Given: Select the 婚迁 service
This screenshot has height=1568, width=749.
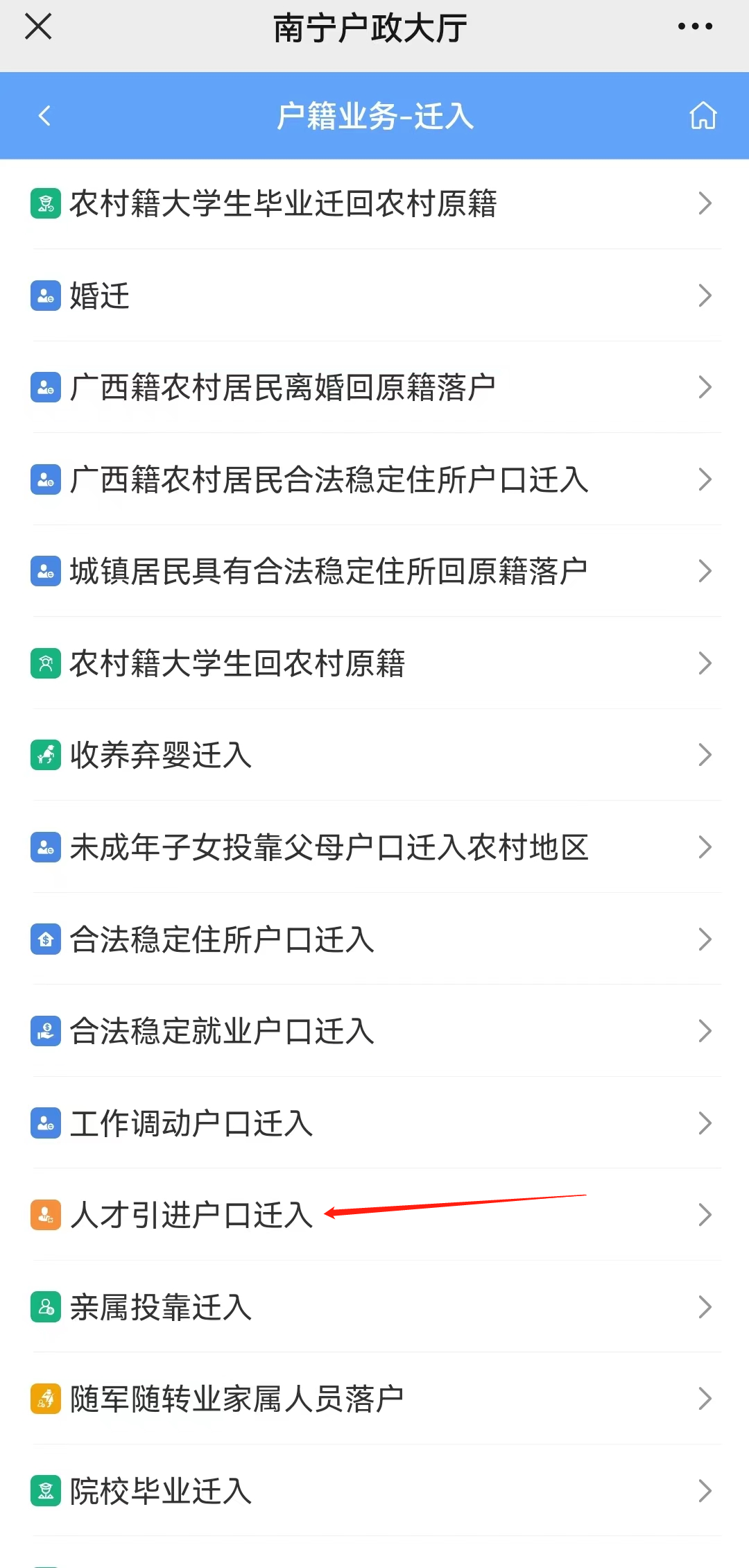Looking at the screenshot, I should [x=100, y=296].
